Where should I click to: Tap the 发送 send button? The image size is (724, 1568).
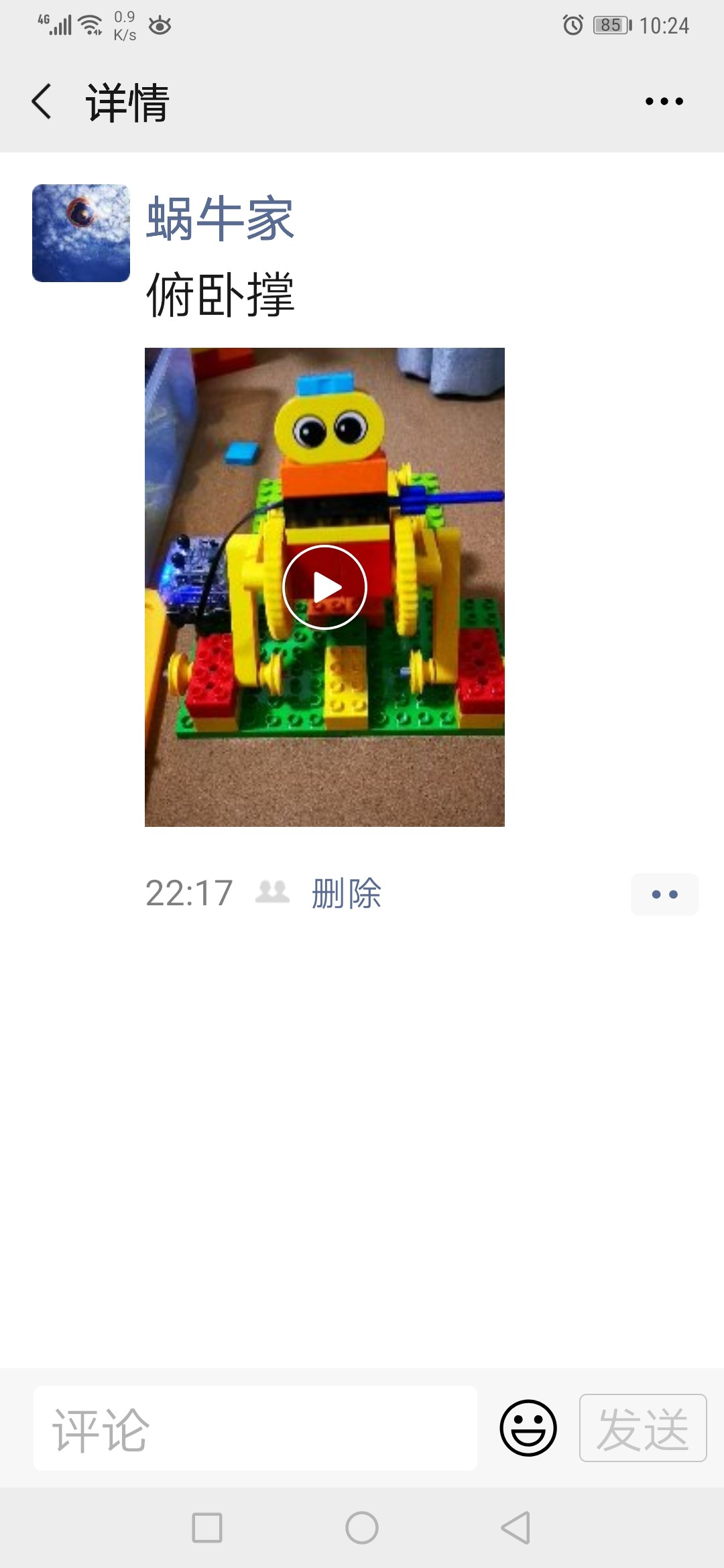[x=642, y=1428]
